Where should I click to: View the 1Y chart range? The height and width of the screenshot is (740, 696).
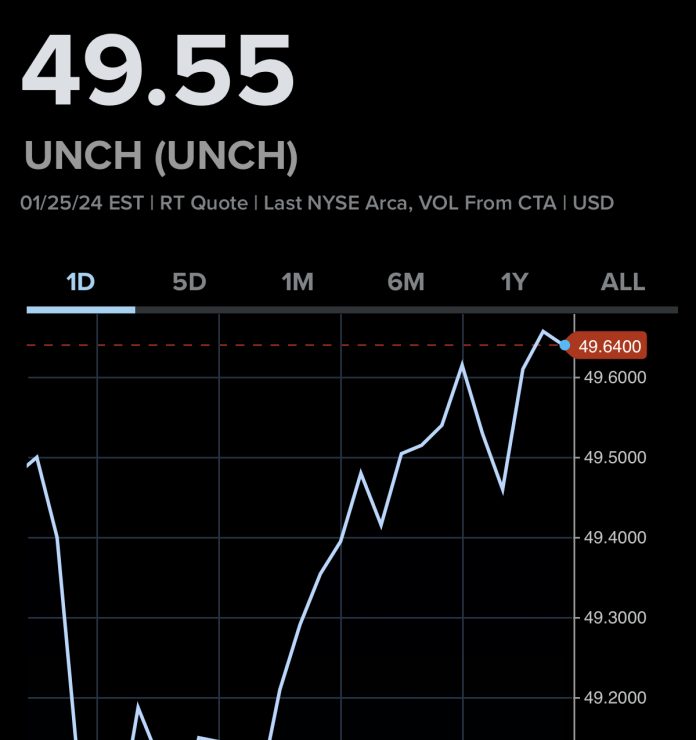click(514, 283)
